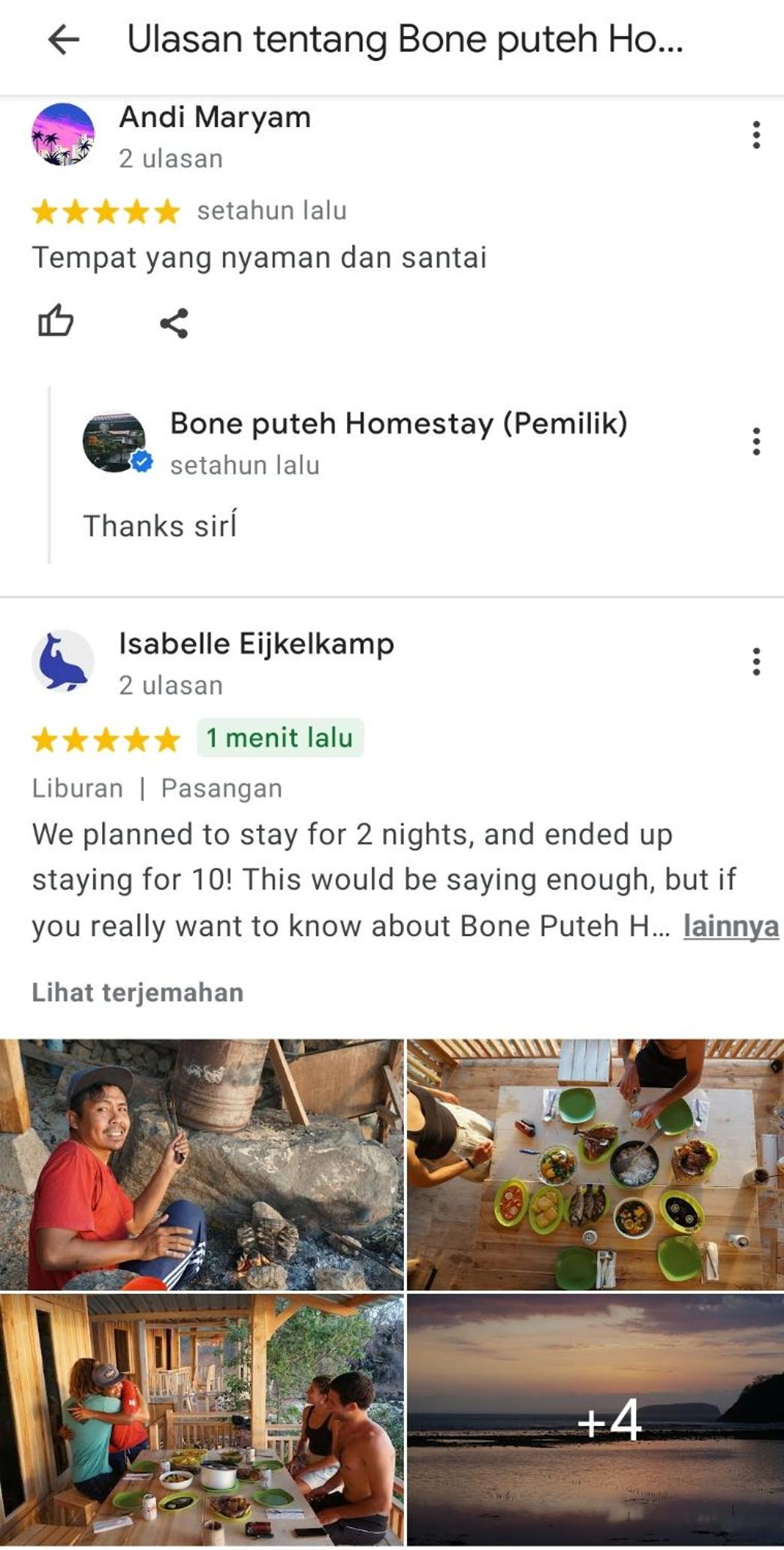
Task: Share Andi Maryam's review
Action: 174,323
